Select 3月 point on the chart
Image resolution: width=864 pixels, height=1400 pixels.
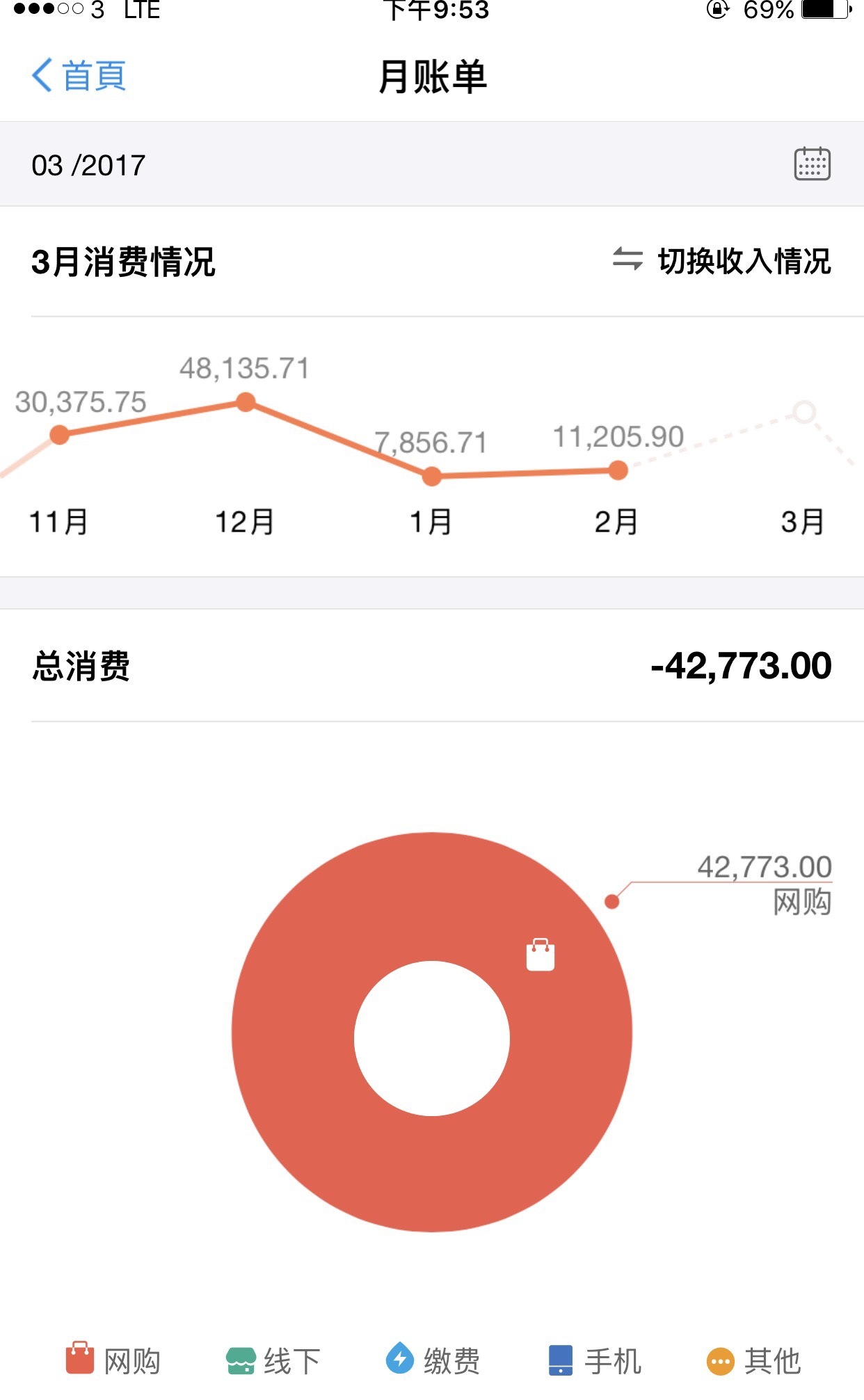point(804,412)
